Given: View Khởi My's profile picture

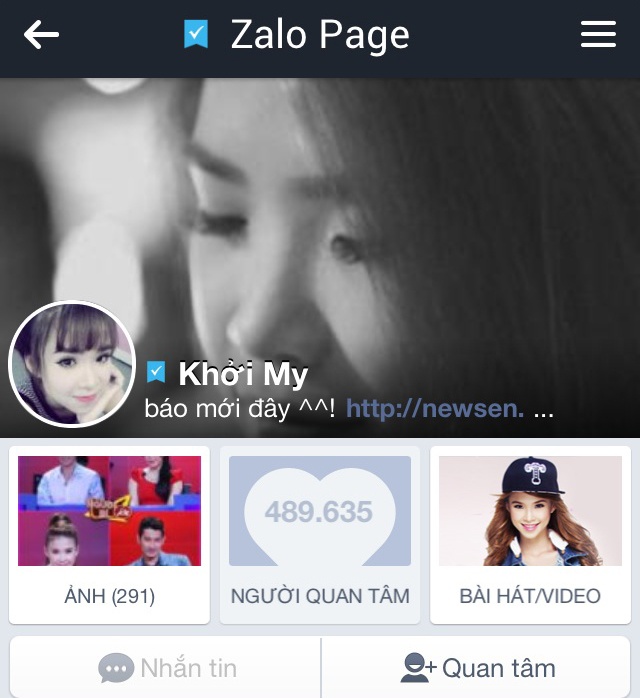Looking at the screenshot, I should point(72,365).
